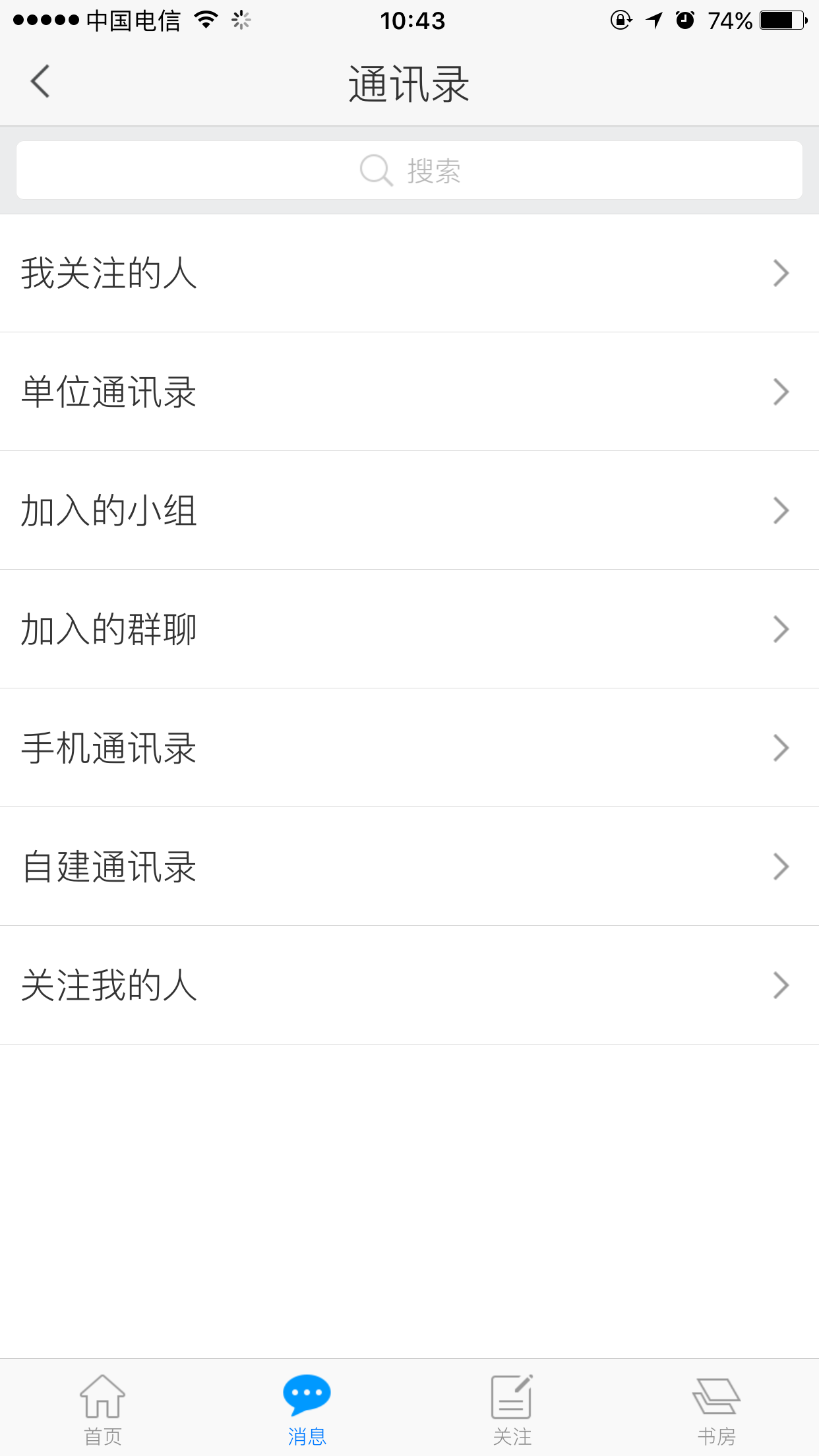Open 自建通讯录
The image size is (819, 1456).
point(409,866)
